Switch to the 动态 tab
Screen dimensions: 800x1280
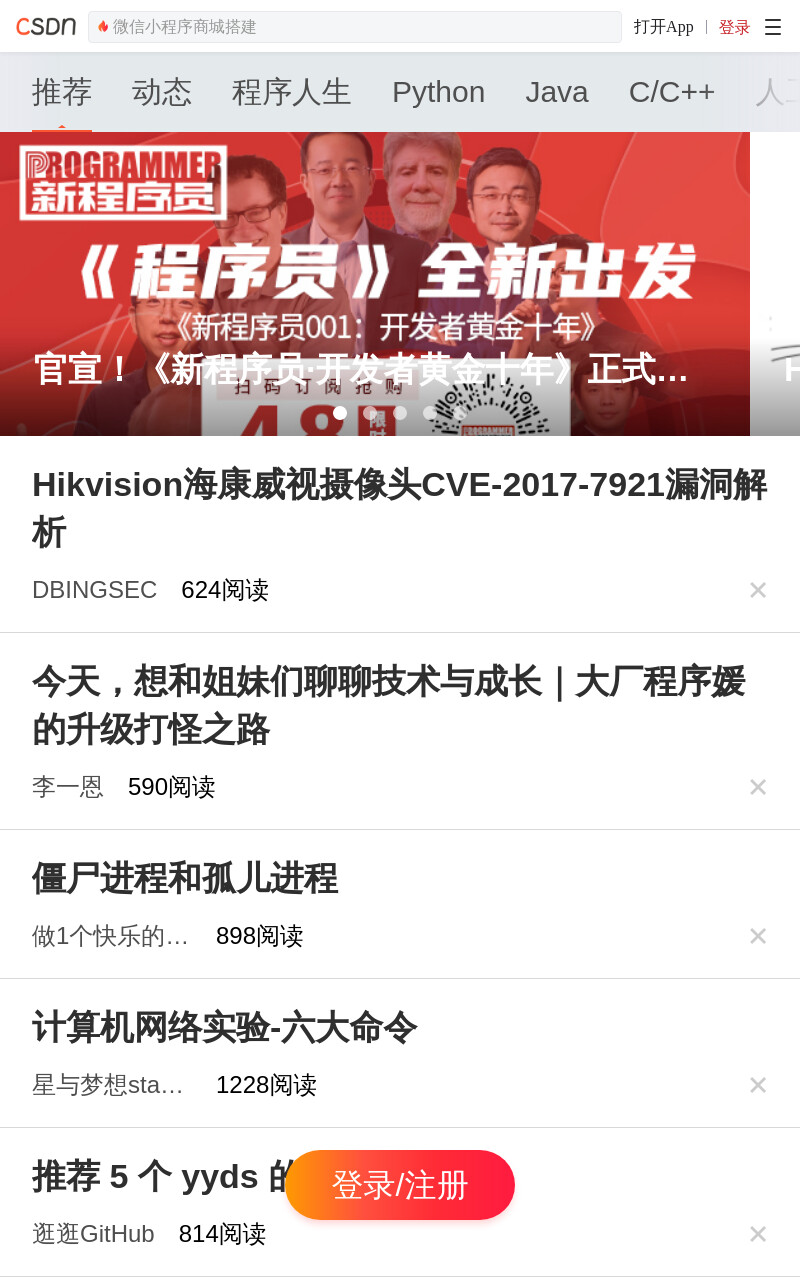pyautogui.click(x=162, y=92)
